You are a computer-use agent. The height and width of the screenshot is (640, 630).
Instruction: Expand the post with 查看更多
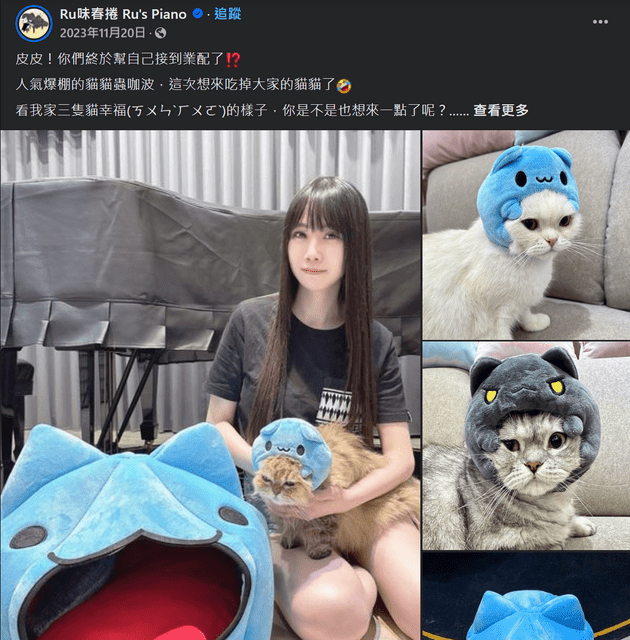coord(500,111)
